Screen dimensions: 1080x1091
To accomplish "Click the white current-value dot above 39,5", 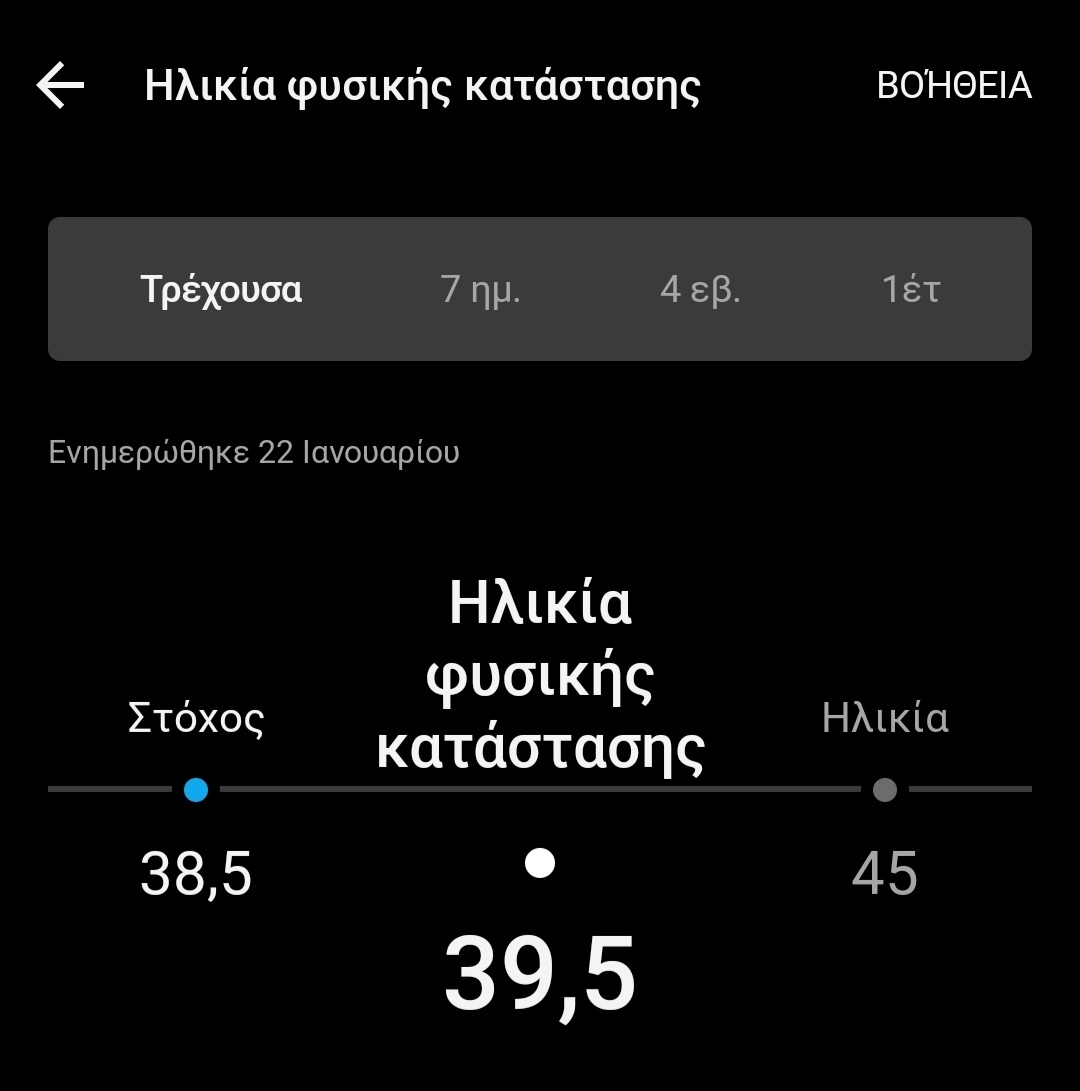I will (x=540, y=862).
